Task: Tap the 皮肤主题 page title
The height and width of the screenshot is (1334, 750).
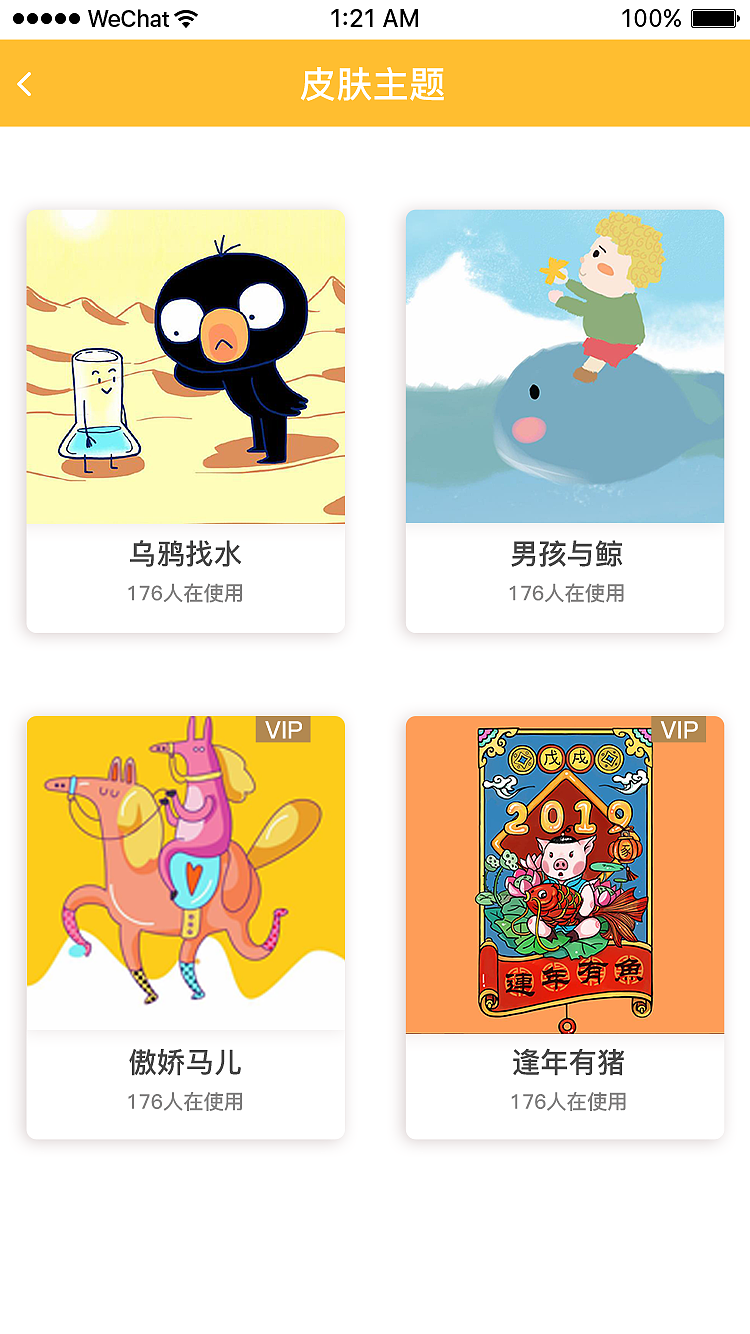Action: 374,84
